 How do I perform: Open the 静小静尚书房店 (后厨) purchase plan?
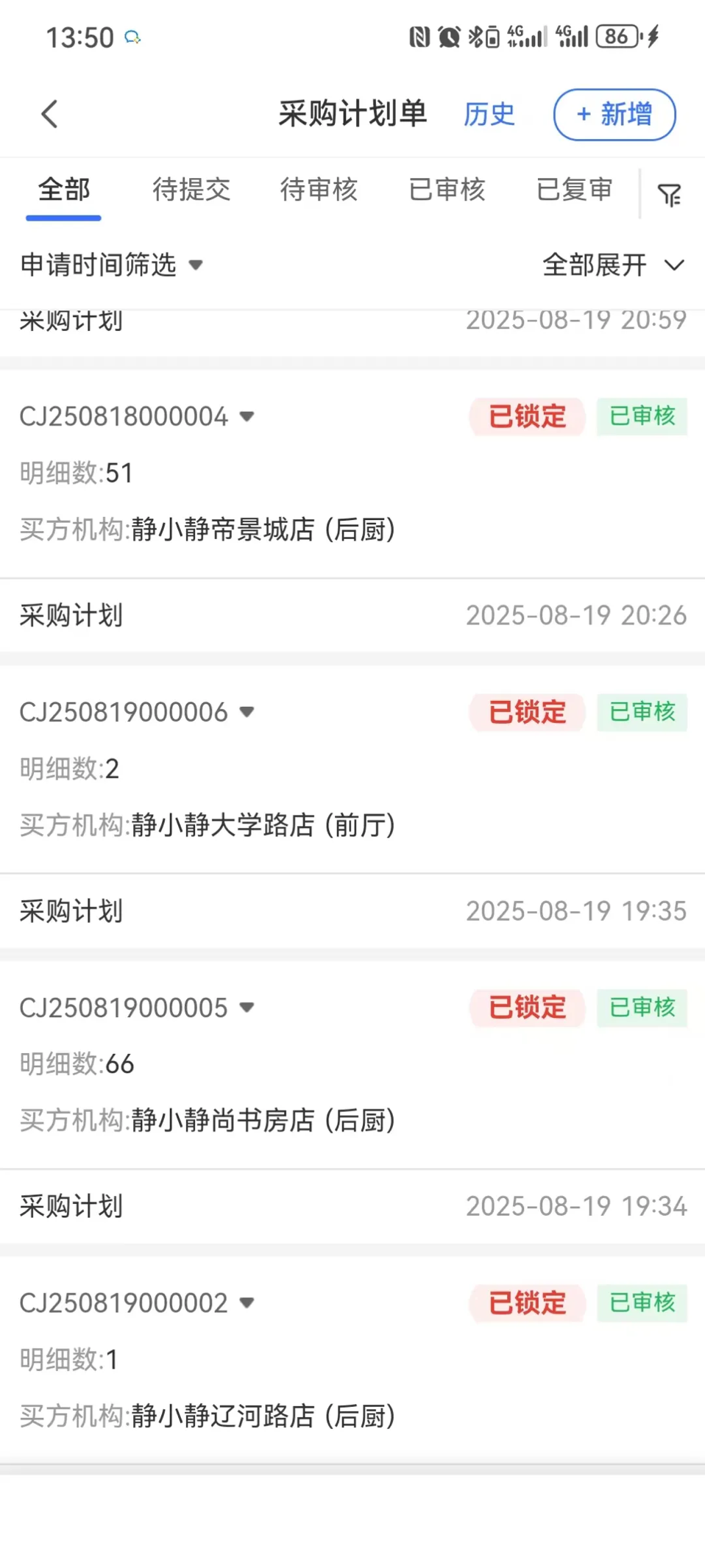(352, 1065)
